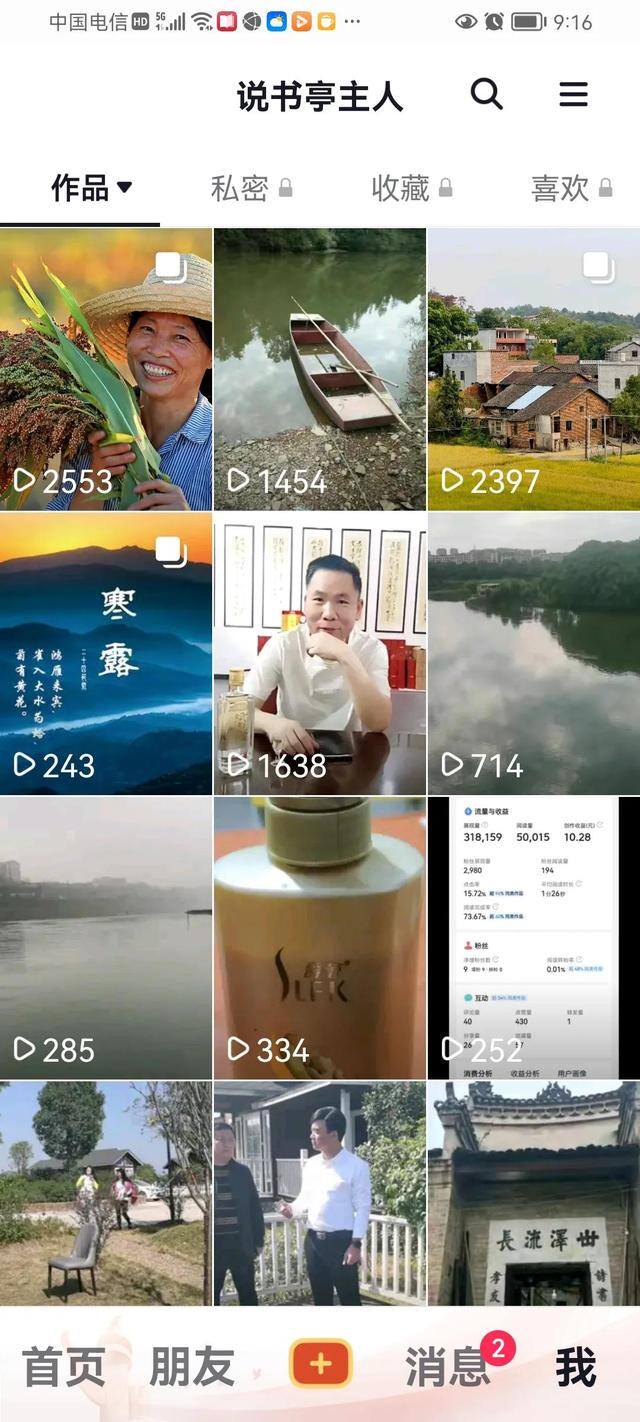
Task: Open the lake video with 714 plays
Action: (x=534, y=654)
